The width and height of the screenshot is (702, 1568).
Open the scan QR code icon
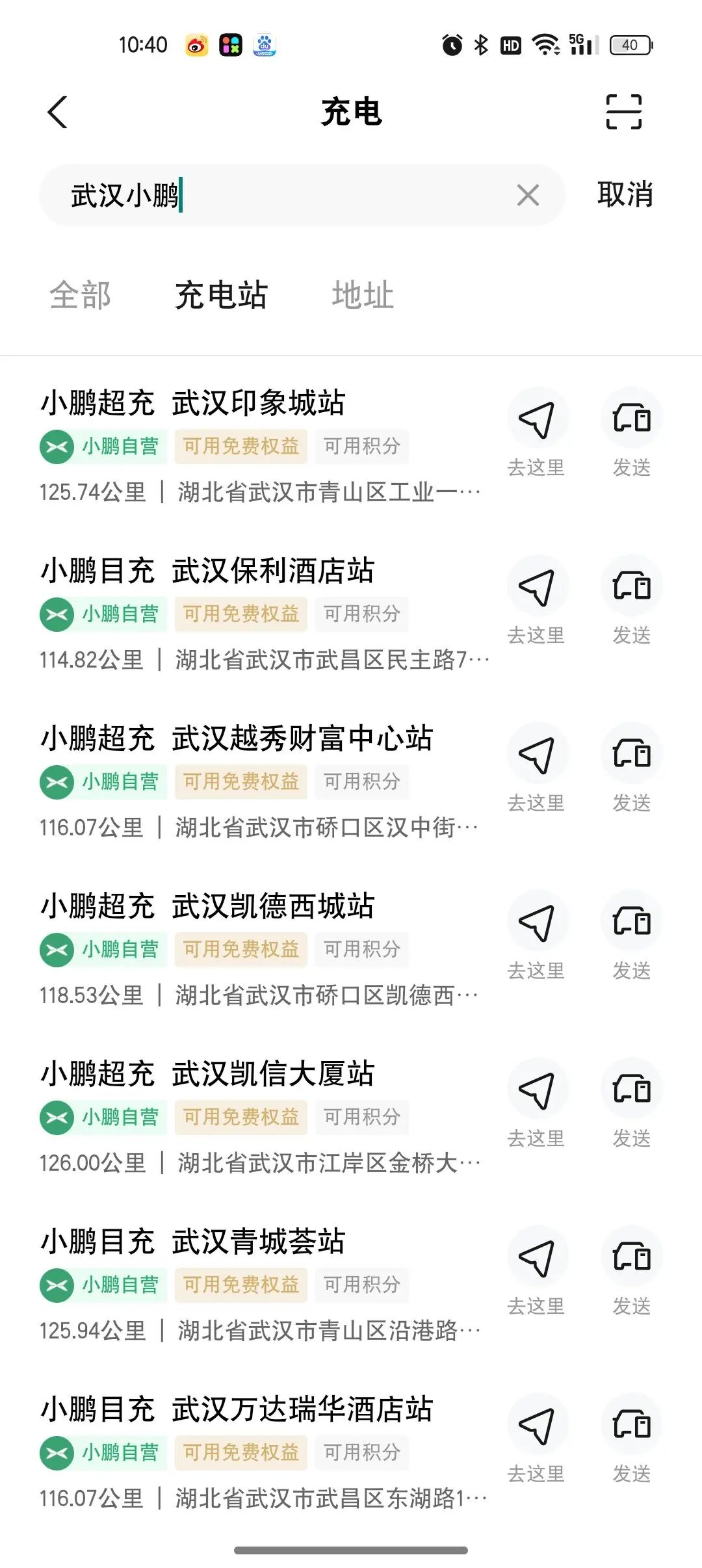pos(623,112)
